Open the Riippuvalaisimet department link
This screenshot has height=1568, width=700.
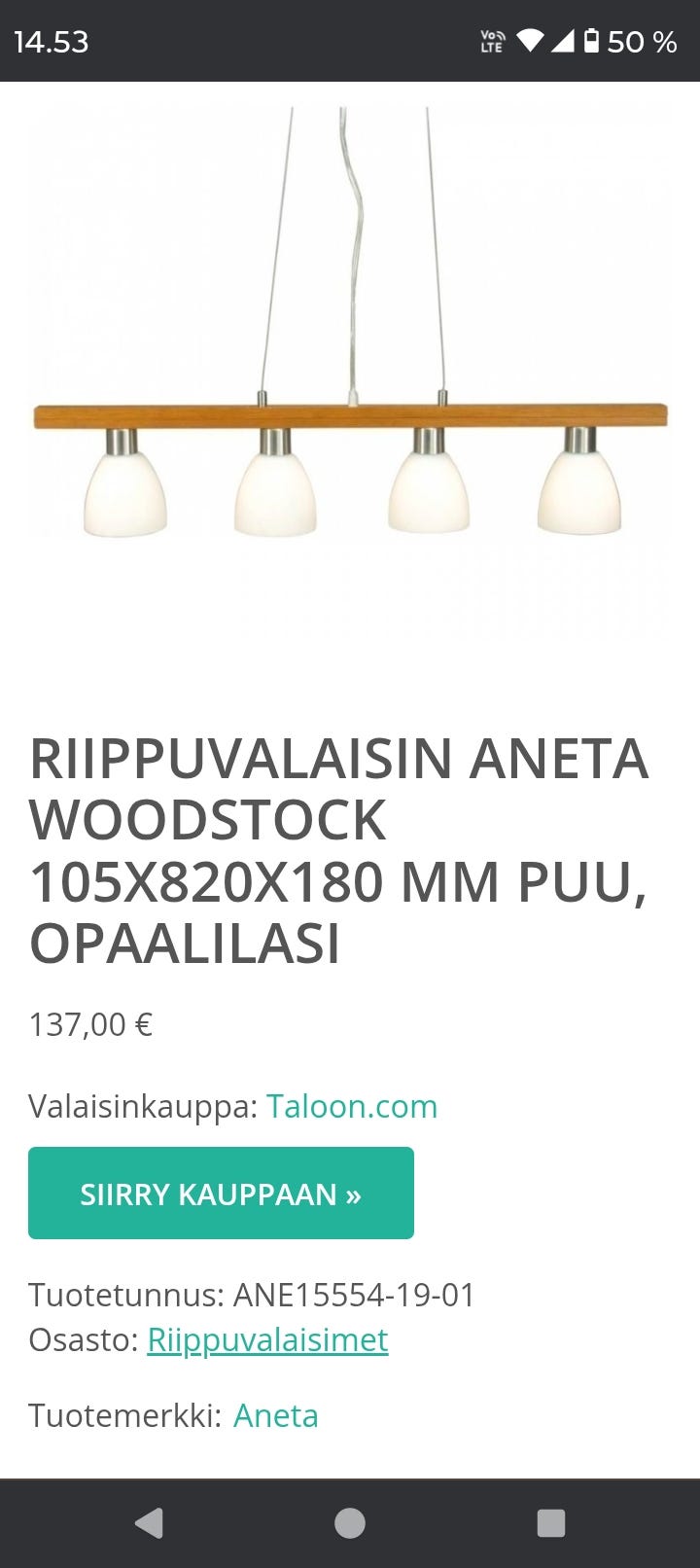click(266, 1339)
